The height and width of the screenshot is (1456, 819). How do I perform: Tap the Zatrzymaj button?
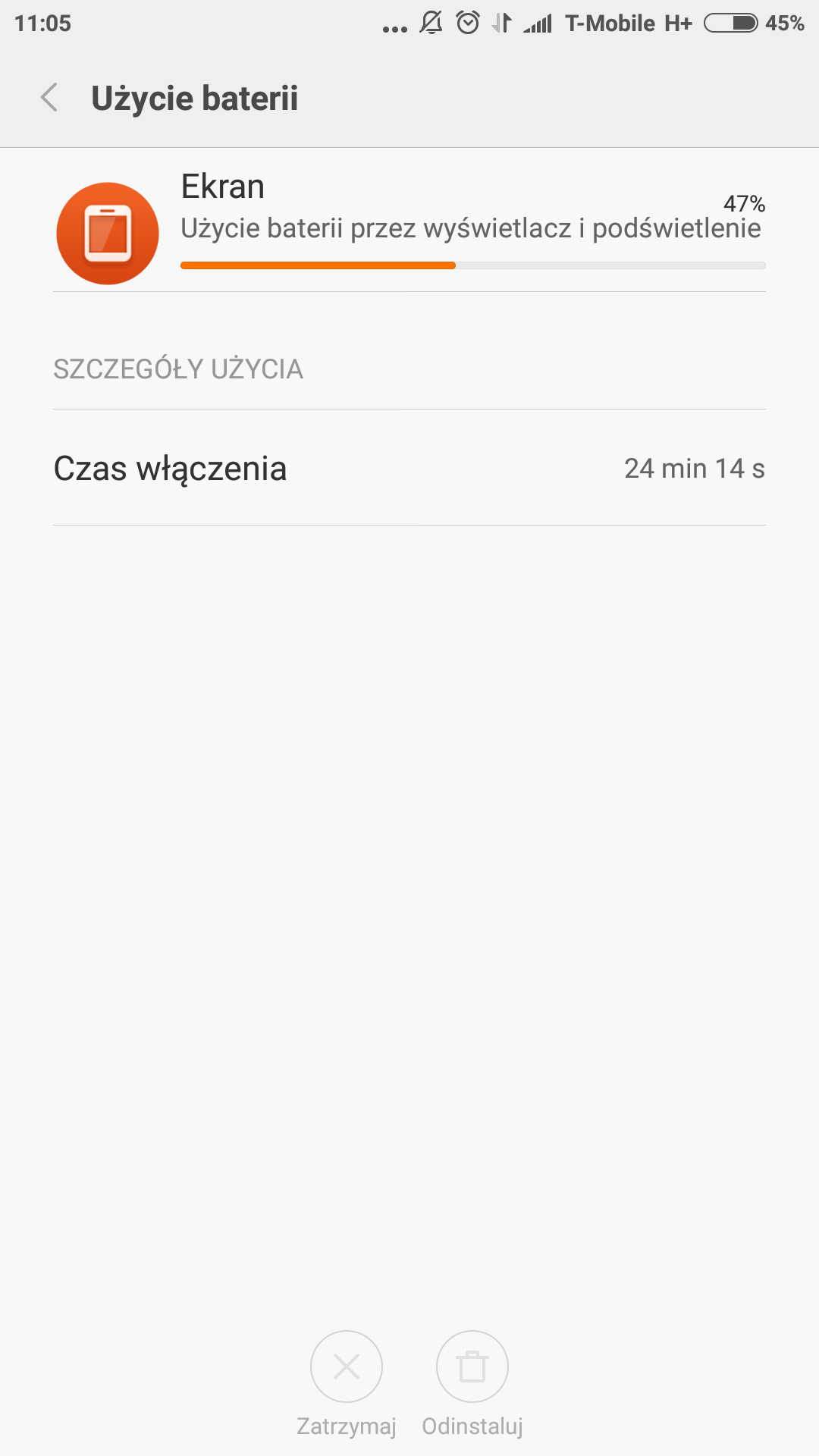click(347, 1367)
